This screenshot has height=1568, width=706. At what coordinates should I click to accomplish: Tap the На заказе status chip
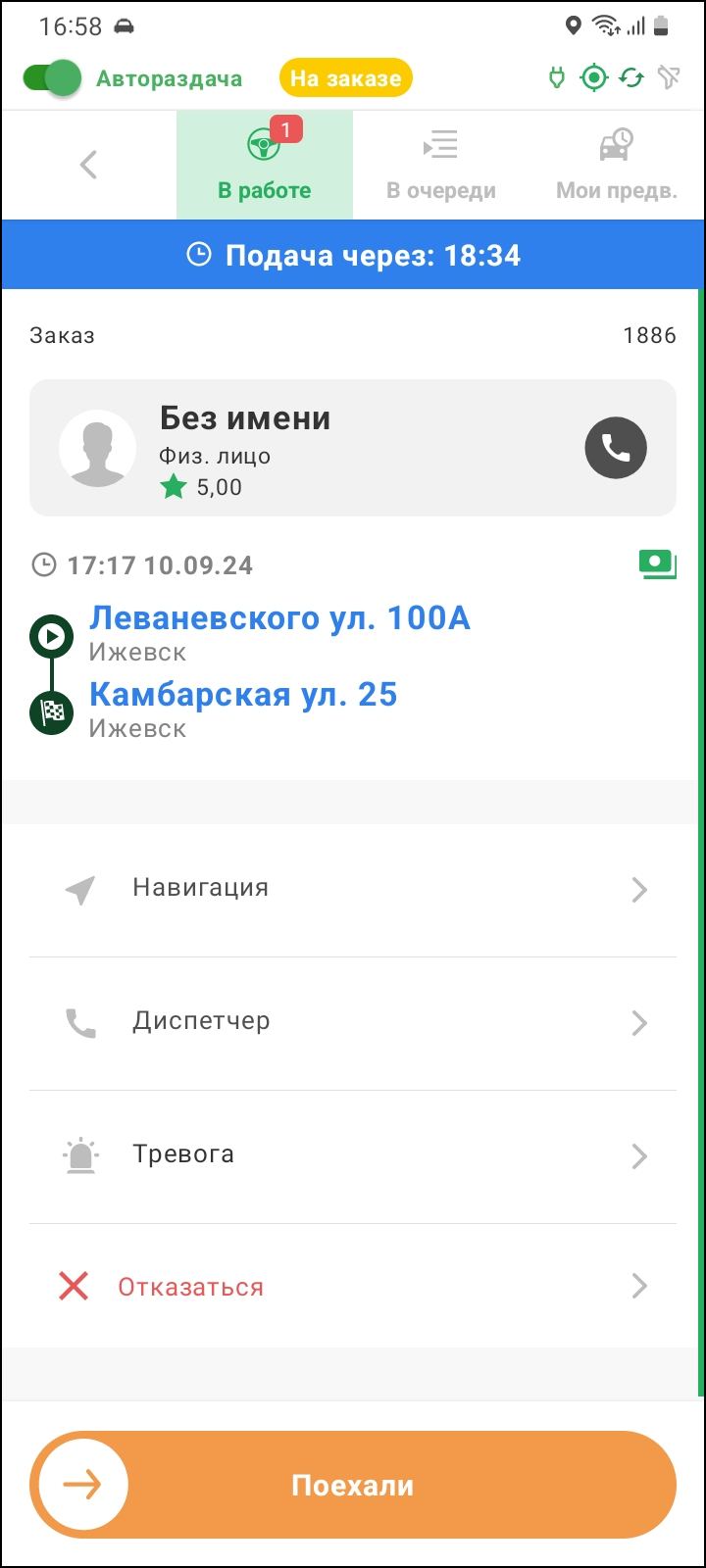[345, 78]
